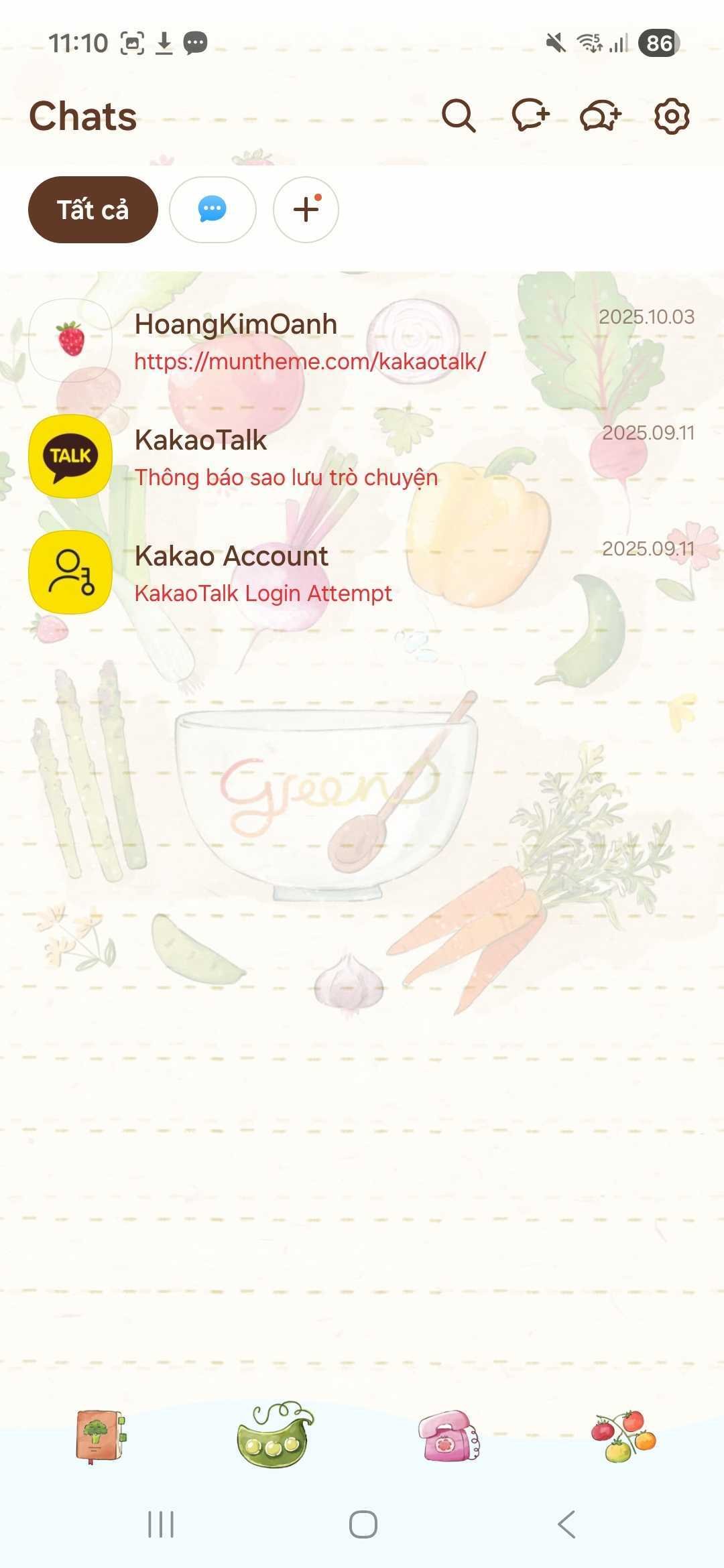Start a new chat
The width and height of the screenshot is (724, 1568).
[531, 116]
